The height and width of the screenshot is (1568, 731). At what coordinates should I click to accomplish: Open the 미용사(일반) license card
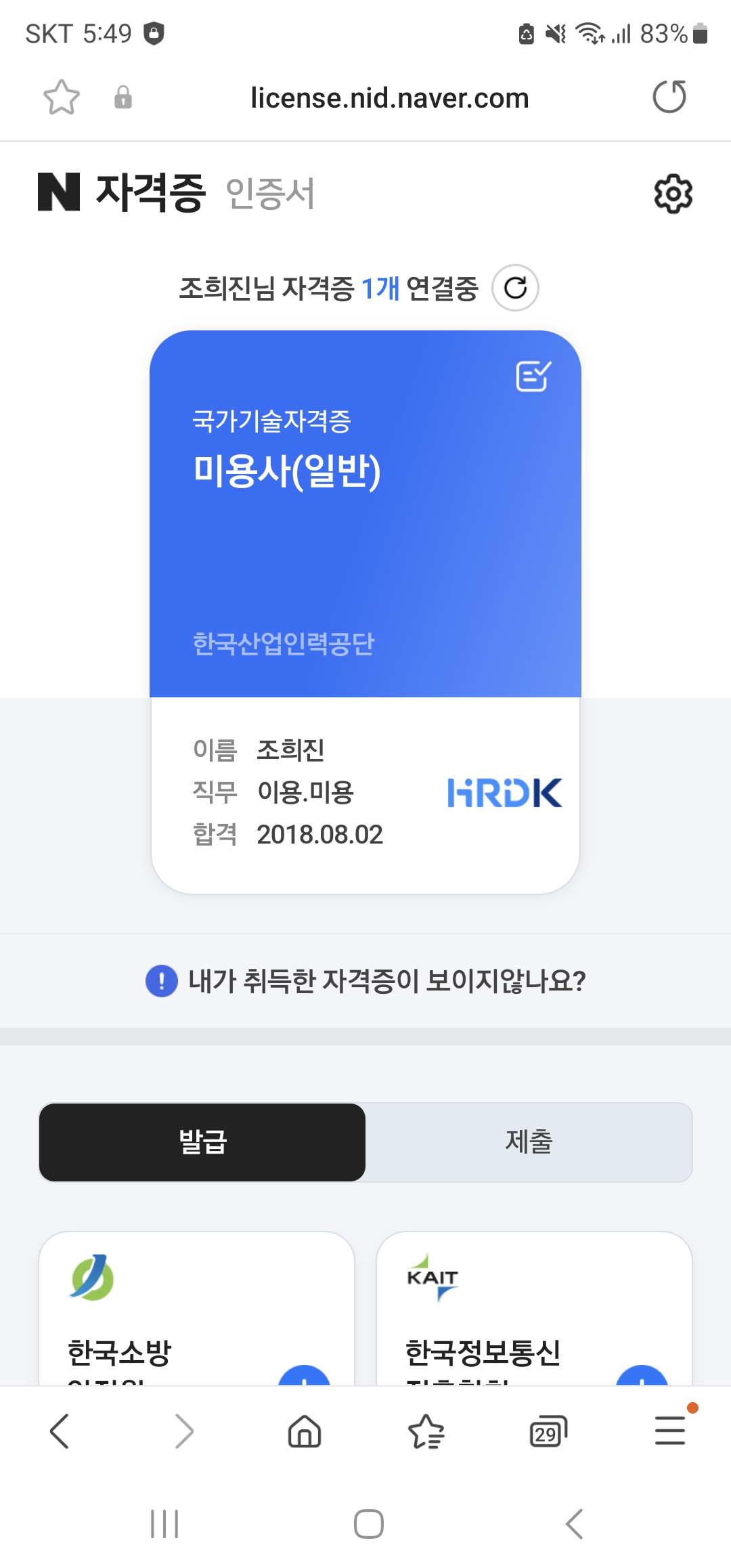pyautogui.click(x=365, y=612)
